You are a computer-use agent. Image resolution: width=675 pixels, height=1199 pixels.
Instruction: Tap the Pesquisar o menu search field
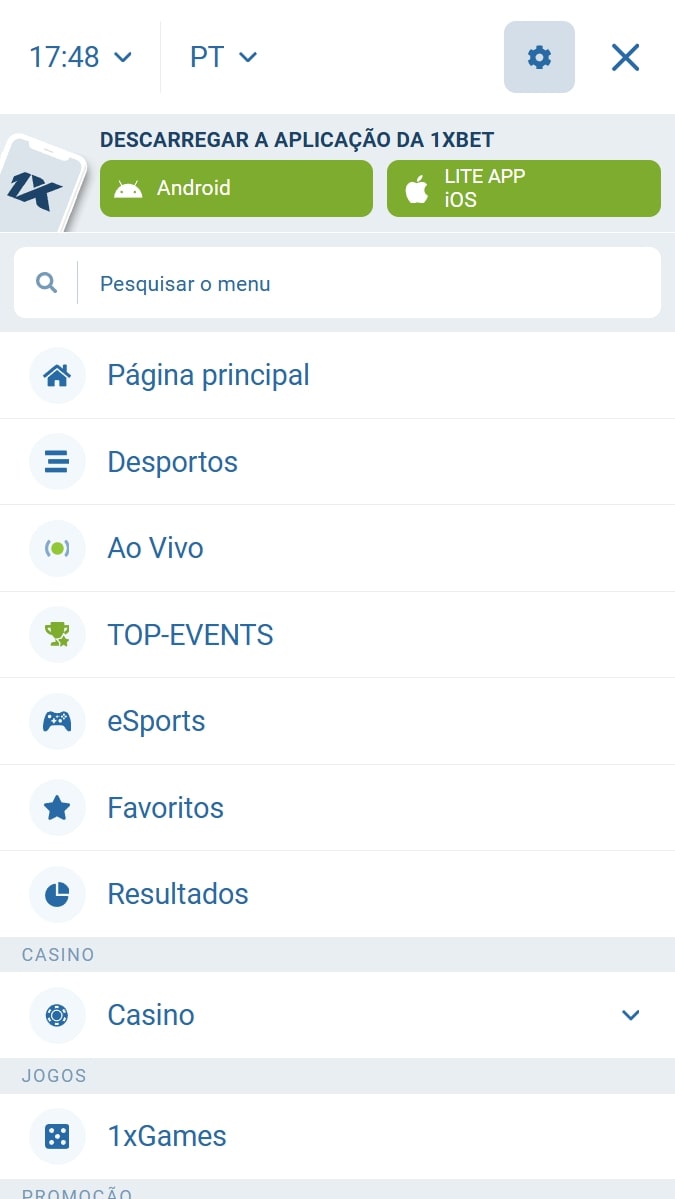[x=337, y=283]
